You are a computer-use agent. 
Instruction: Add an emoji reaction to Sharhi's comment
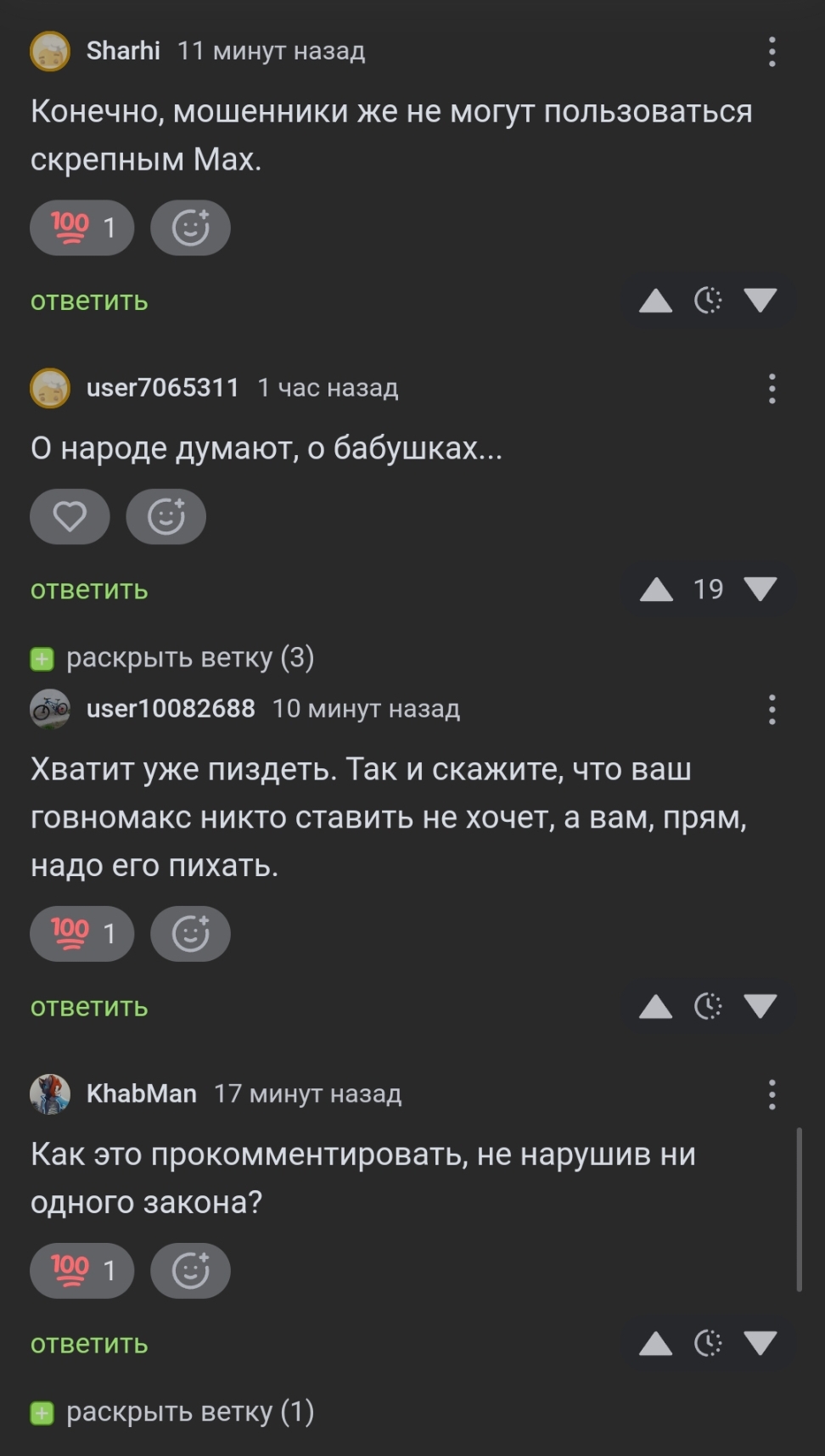click(190, 228)
